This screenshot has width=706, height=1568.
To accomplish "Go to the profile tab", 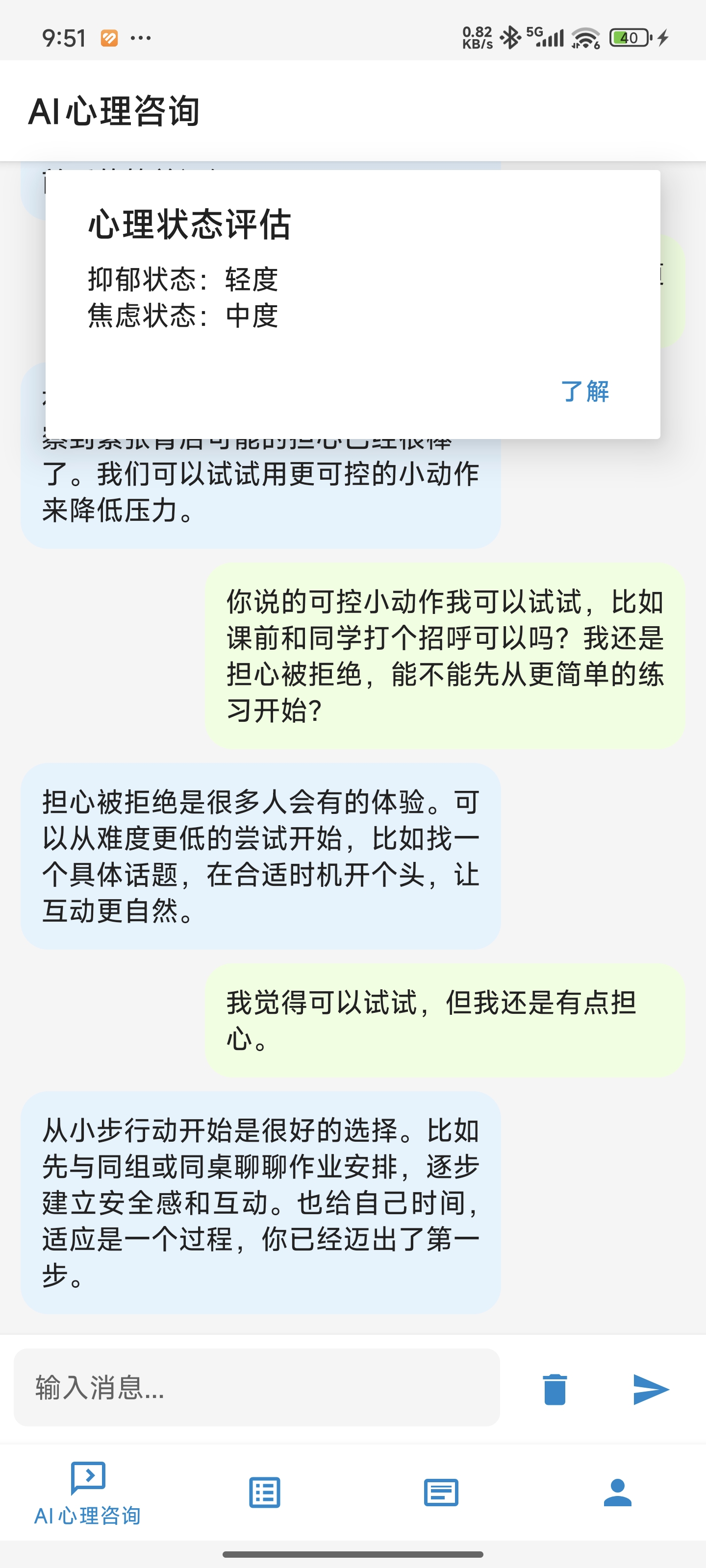I will [x=617, y=1493].
